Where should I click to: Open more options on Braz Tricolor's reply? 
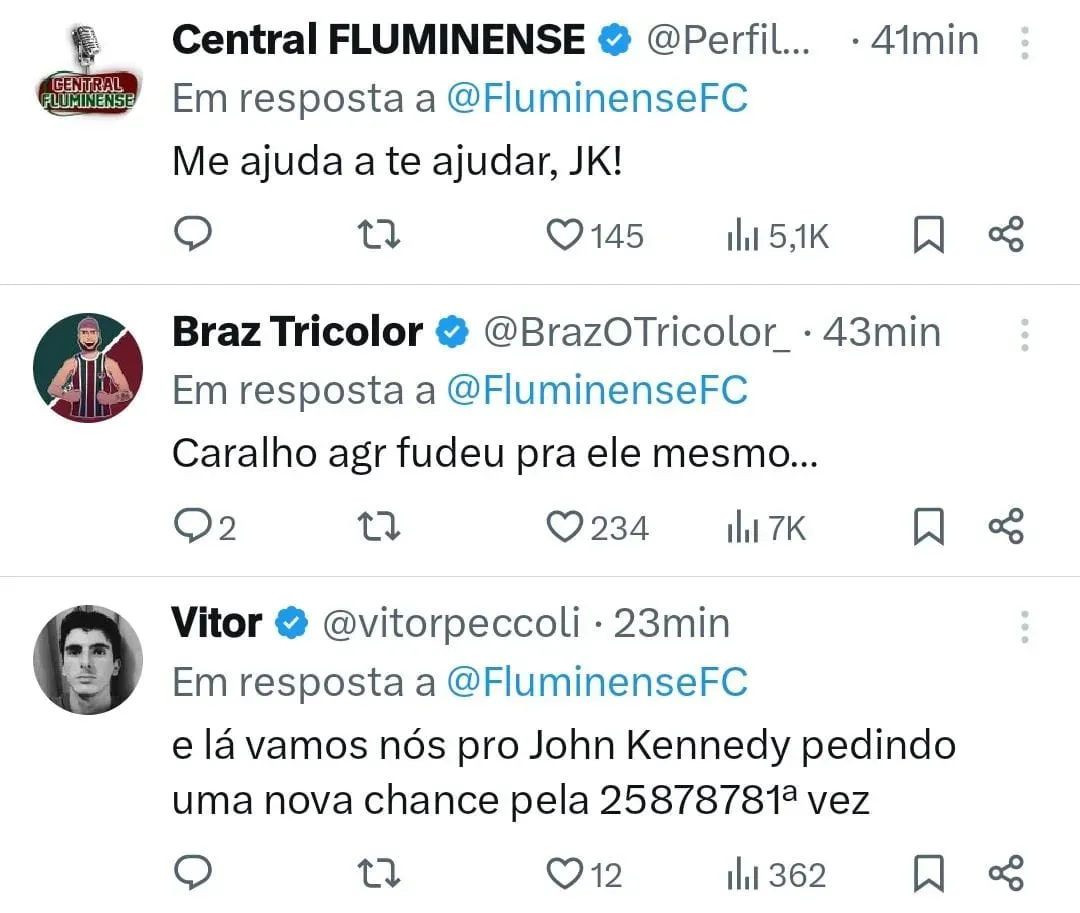coord(1025,334)
